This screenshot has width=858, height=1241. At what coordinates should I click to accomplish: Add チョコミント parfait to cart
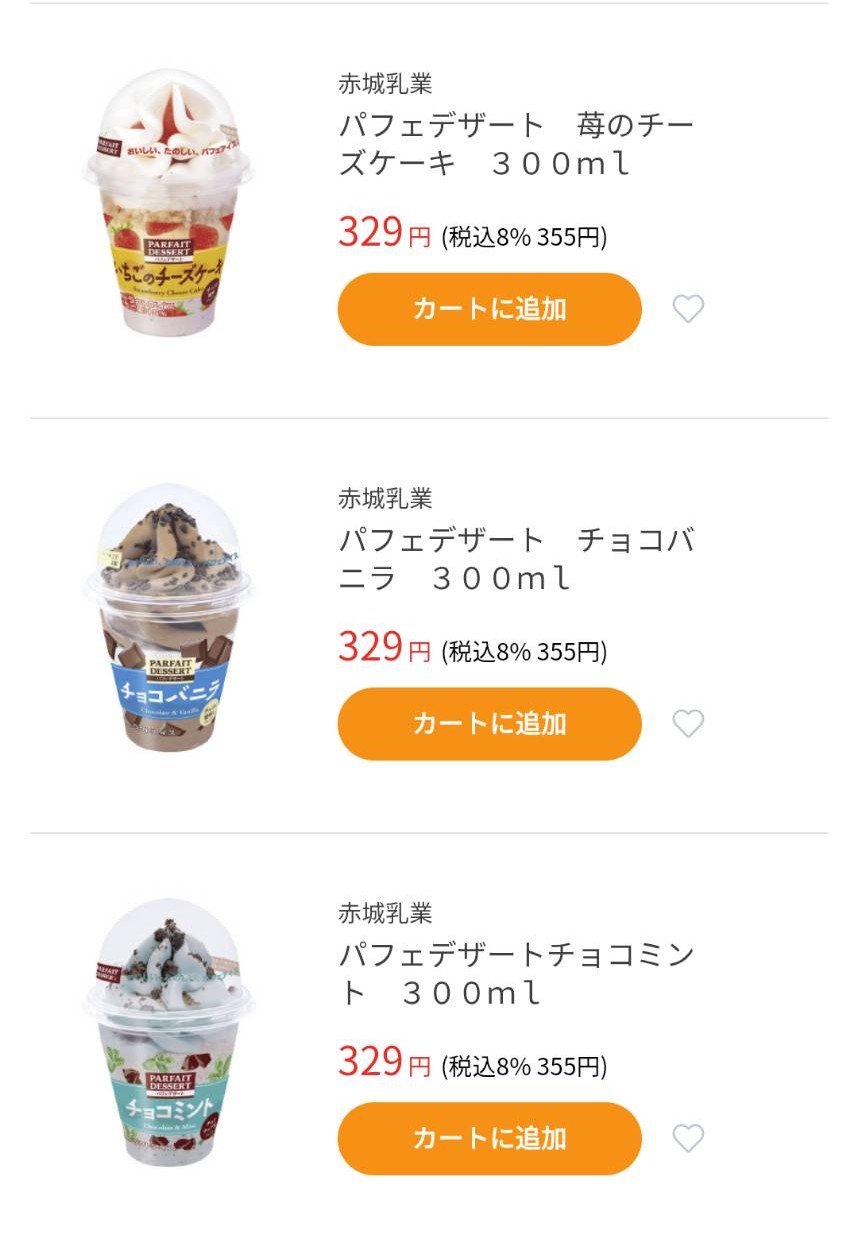click(489, 1138)
